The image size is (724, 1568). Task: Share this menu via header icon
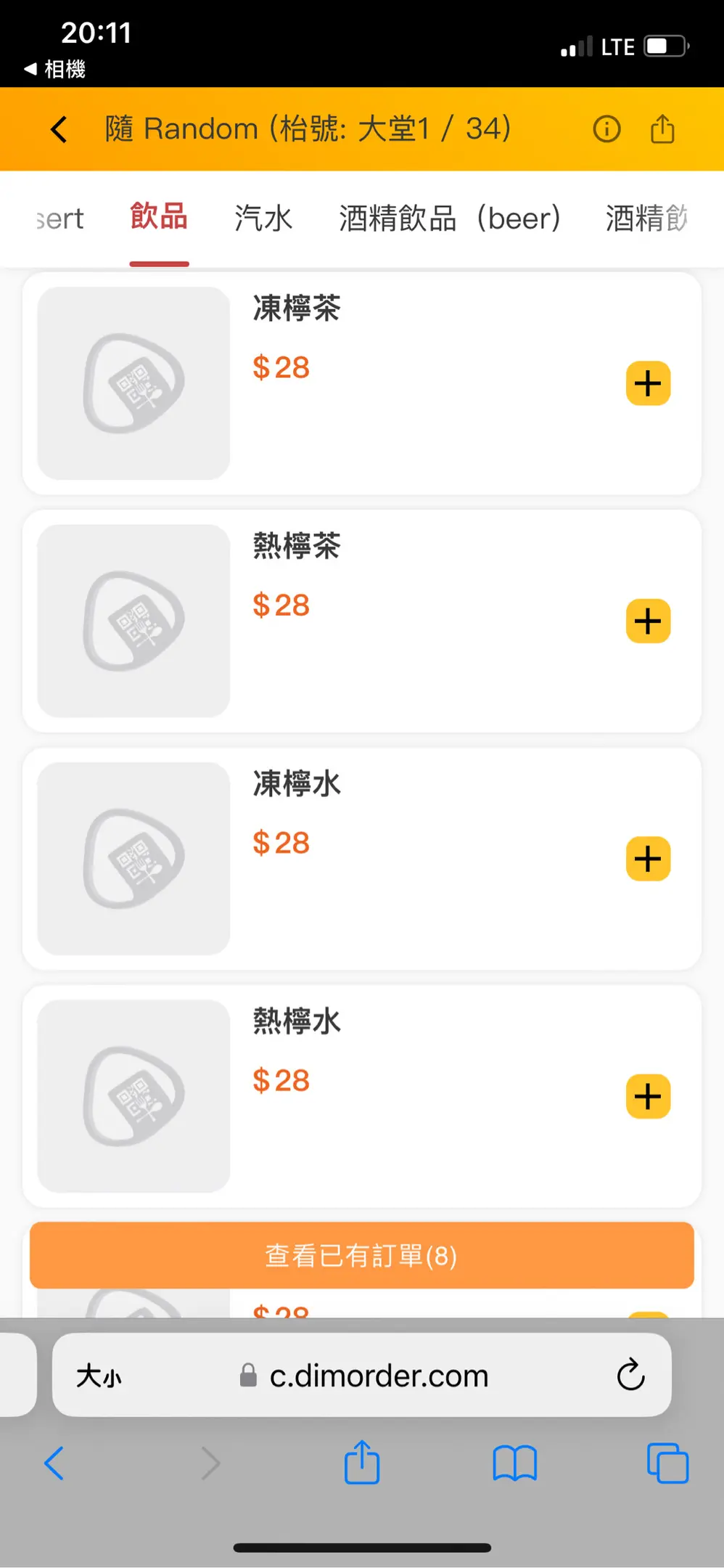pos(662,130)
